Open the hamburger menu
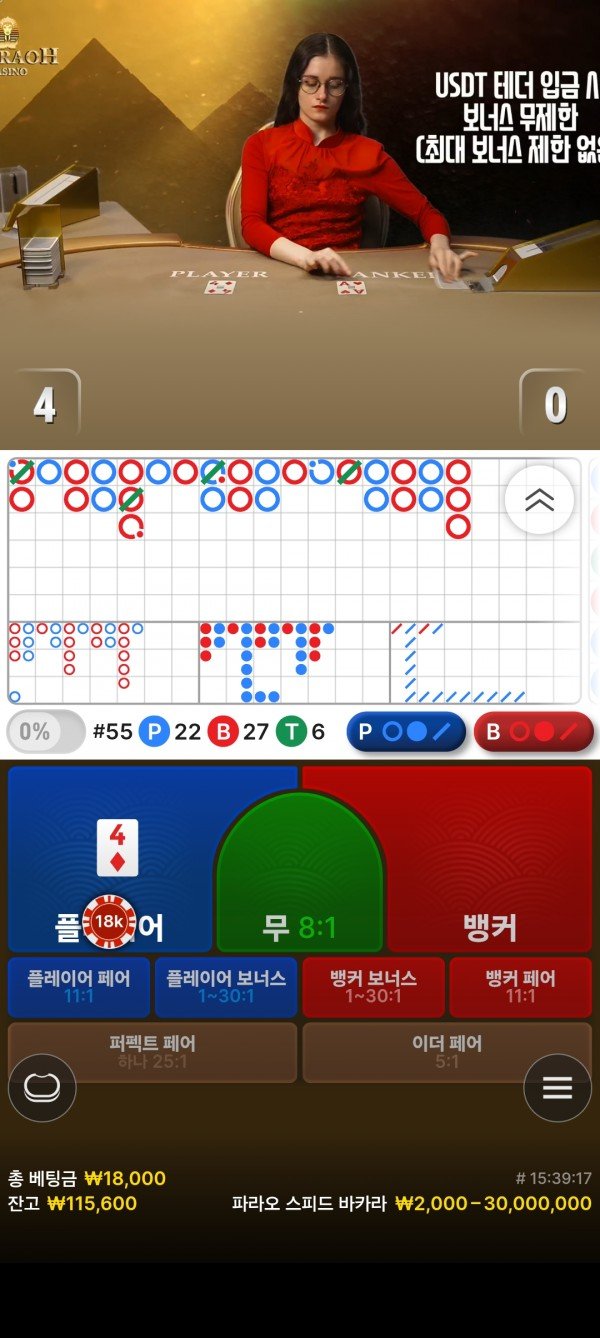The height and width of the screenshot is (1338, 600). pyautogui.click(x=557, y=1088)
